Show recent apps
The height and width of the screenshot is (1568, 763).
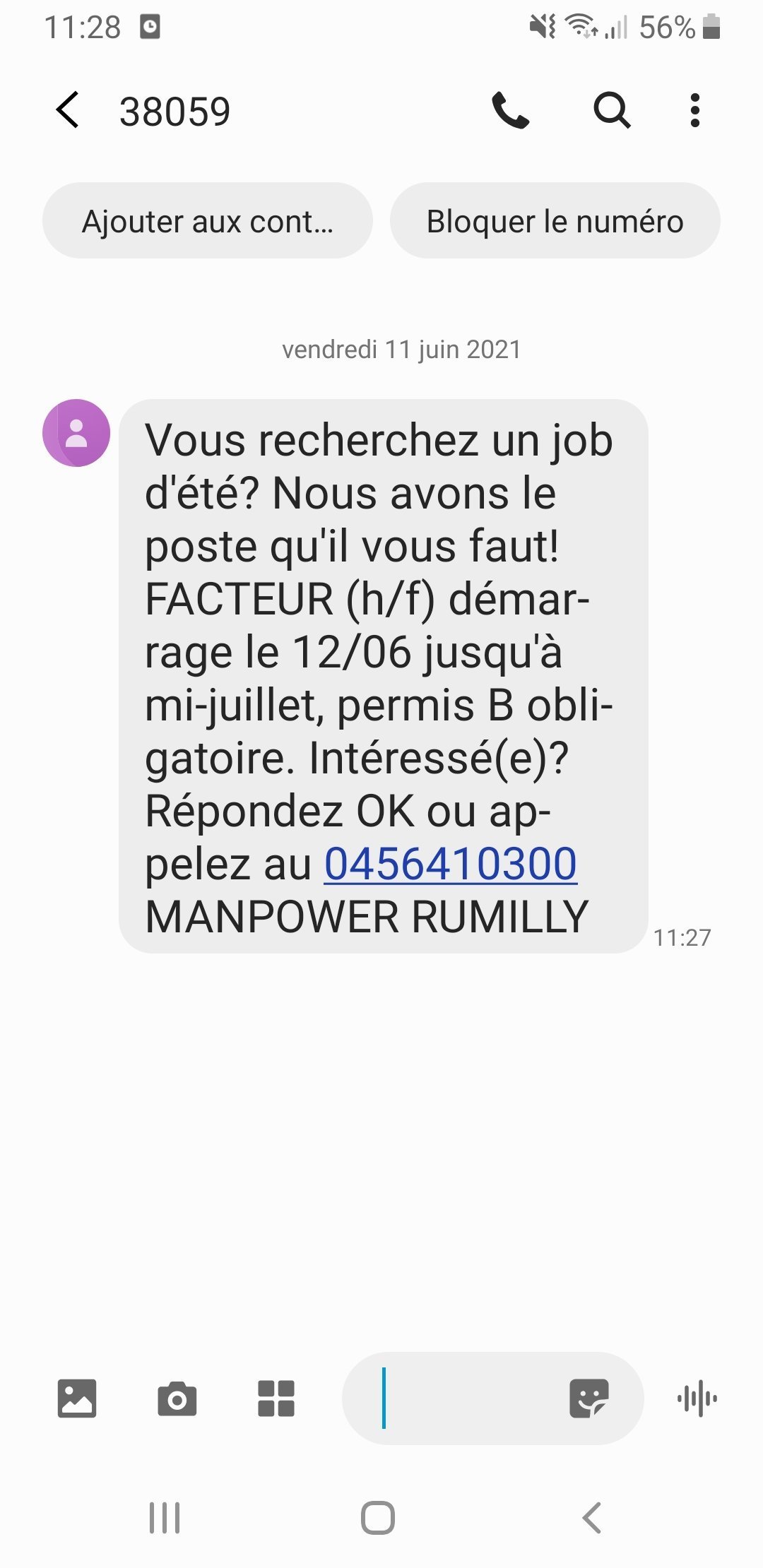[x=165, y=1517]
